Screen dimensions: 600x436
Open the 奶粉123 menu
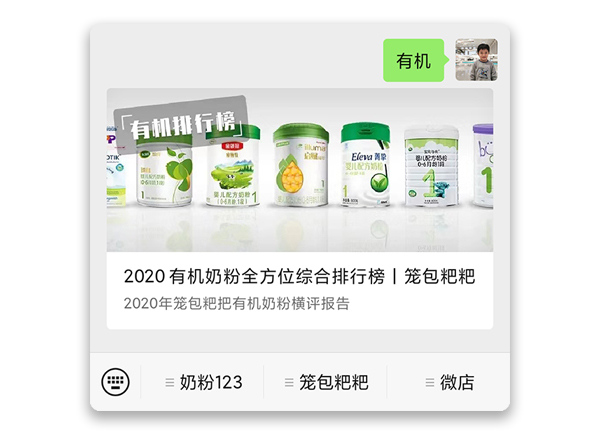(x=204, y=382)
